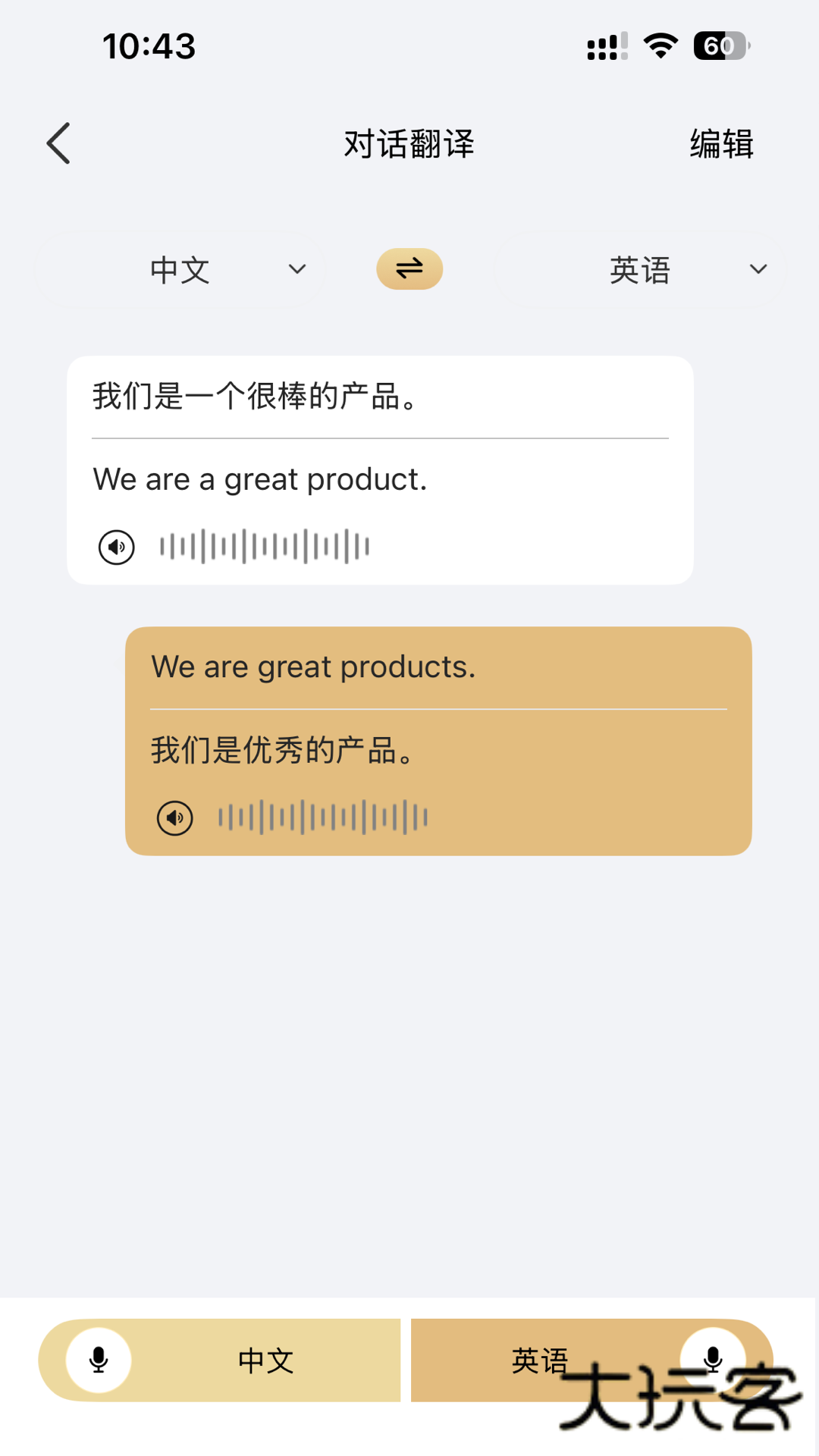
Task: Tap the back arrow to leave 对话翻译
Action: [59, 143]
